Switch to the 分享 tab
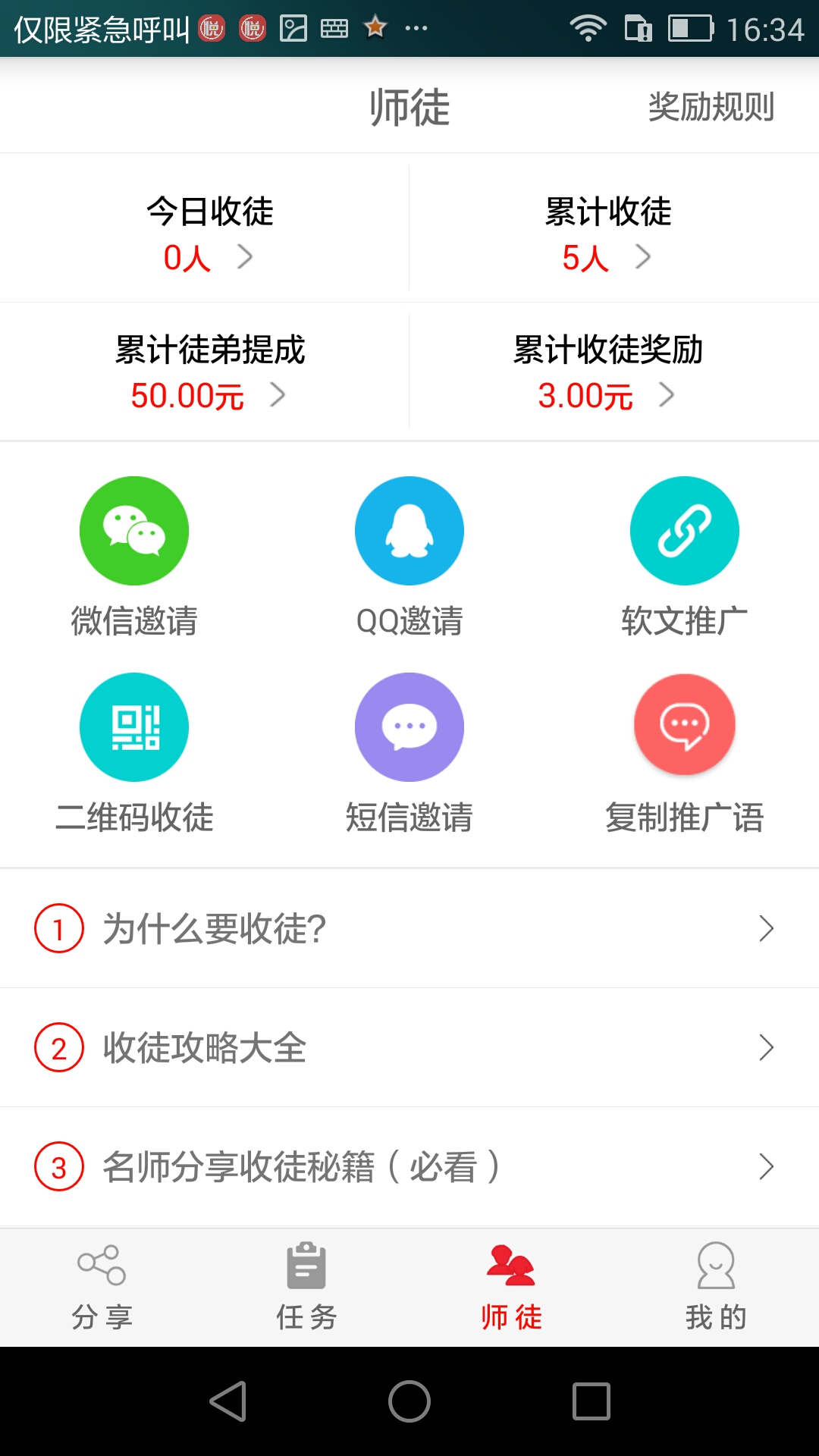This screenshot has height=1456, width=819. click(102, 1288)
